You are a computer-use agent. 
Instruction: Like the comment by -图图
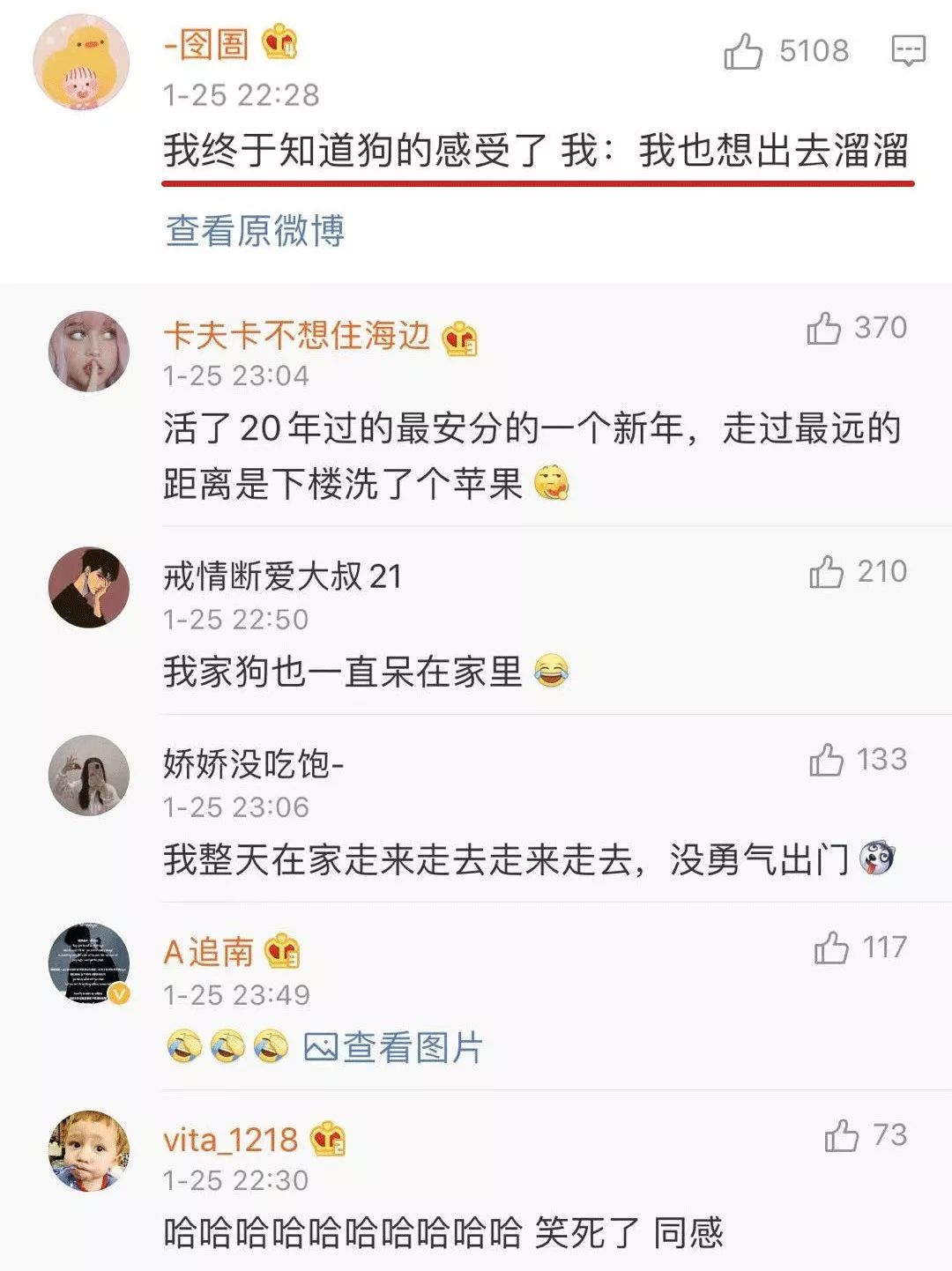(x=743, y=51)
